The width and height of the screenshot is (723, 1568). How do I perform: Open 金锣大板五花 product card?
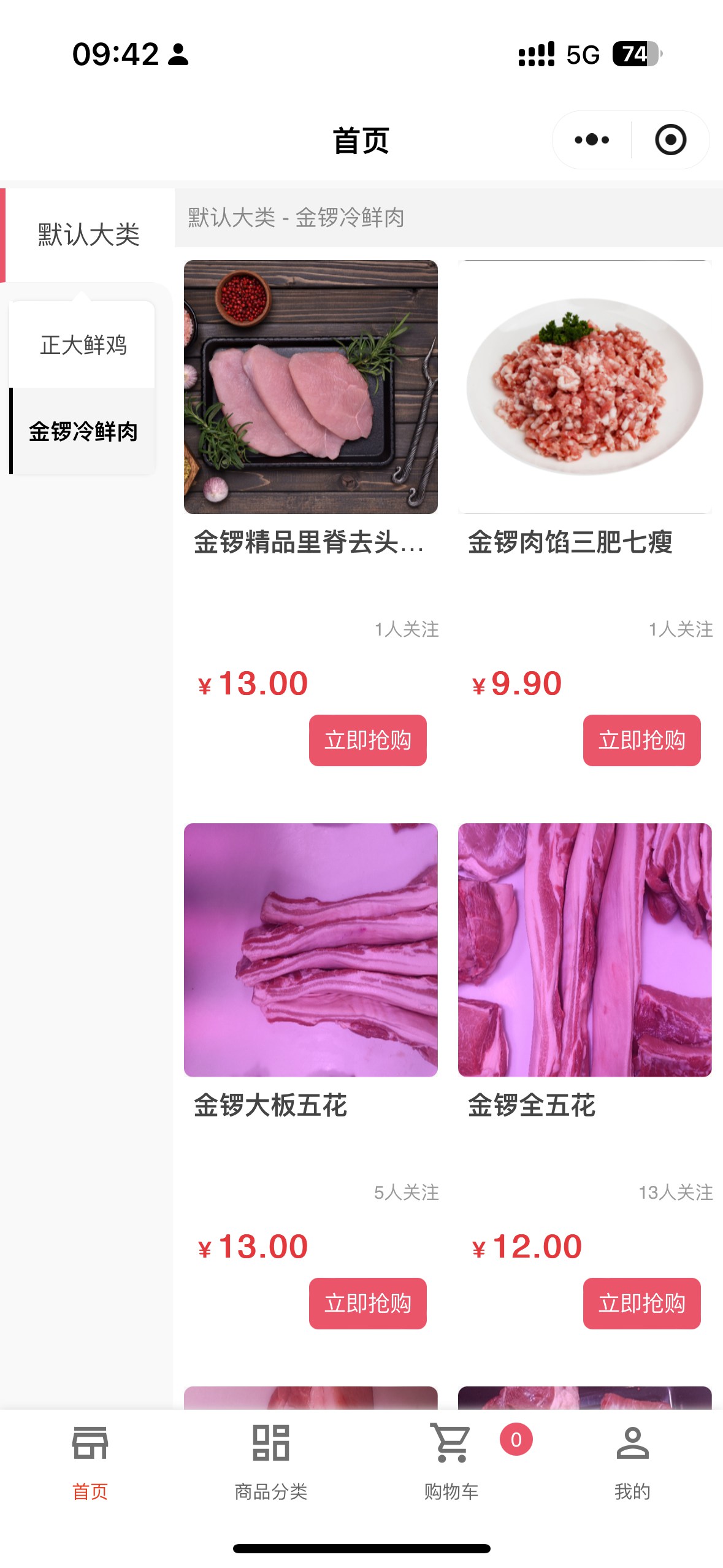(310, 950)
